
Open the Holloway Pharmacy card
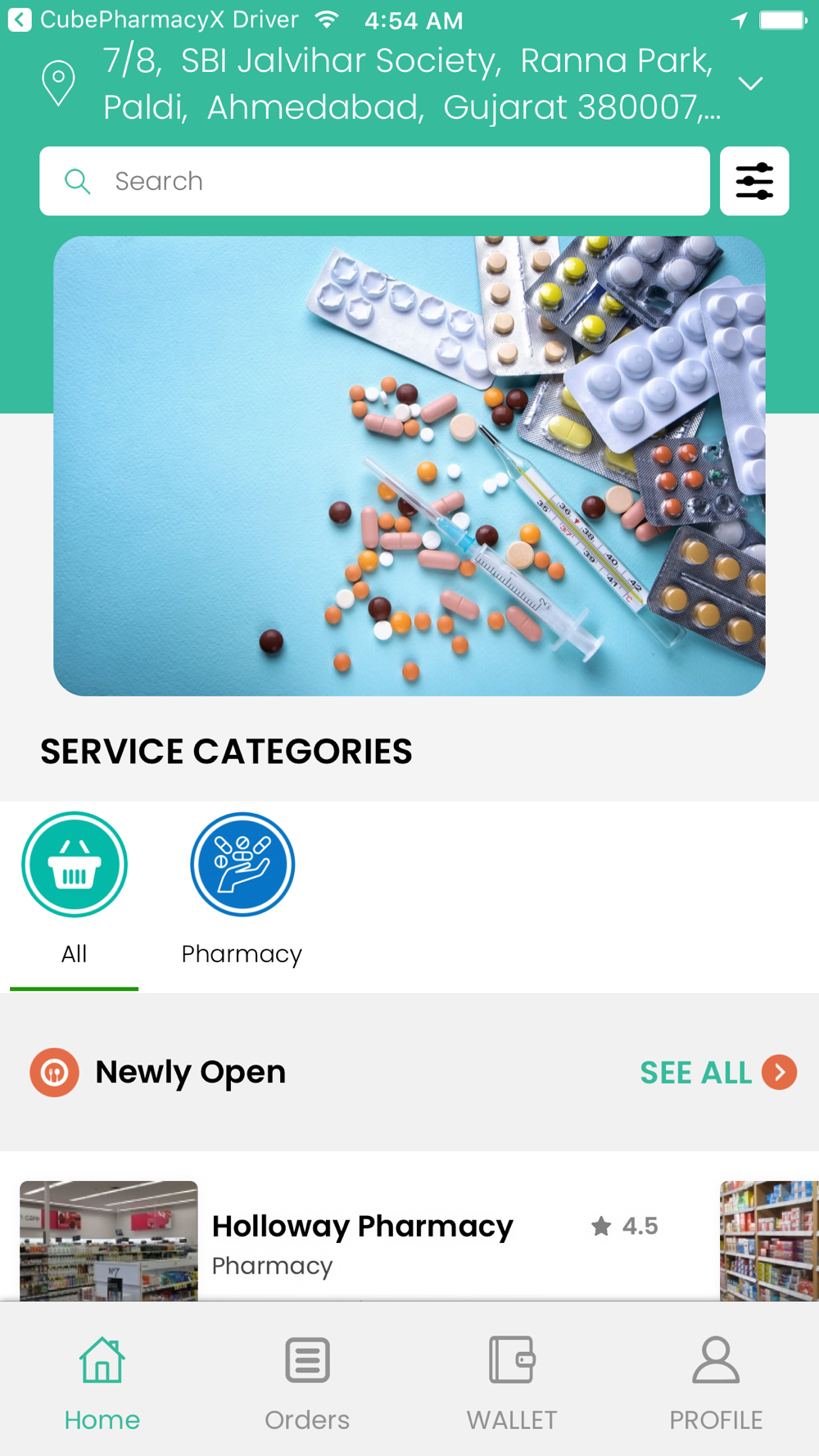point(360,1241)
